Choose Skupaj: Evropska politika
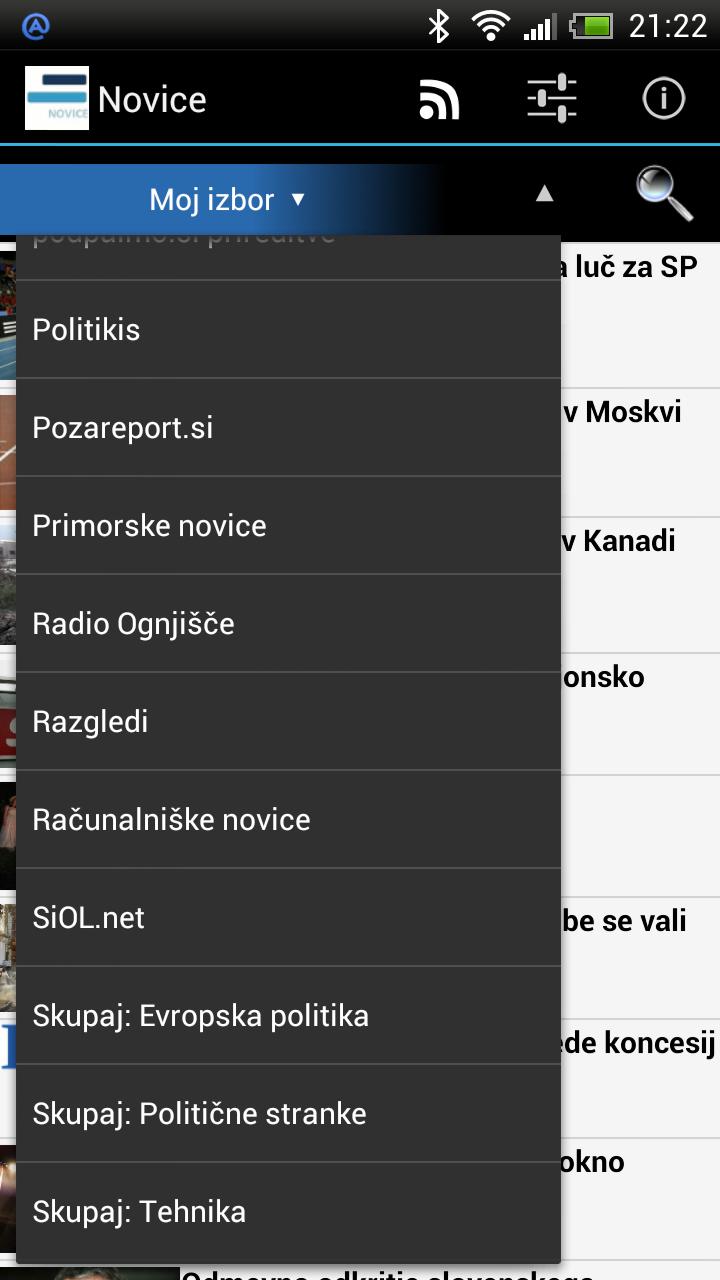Screen dimensions: 720x1280 coord(288,1016)
